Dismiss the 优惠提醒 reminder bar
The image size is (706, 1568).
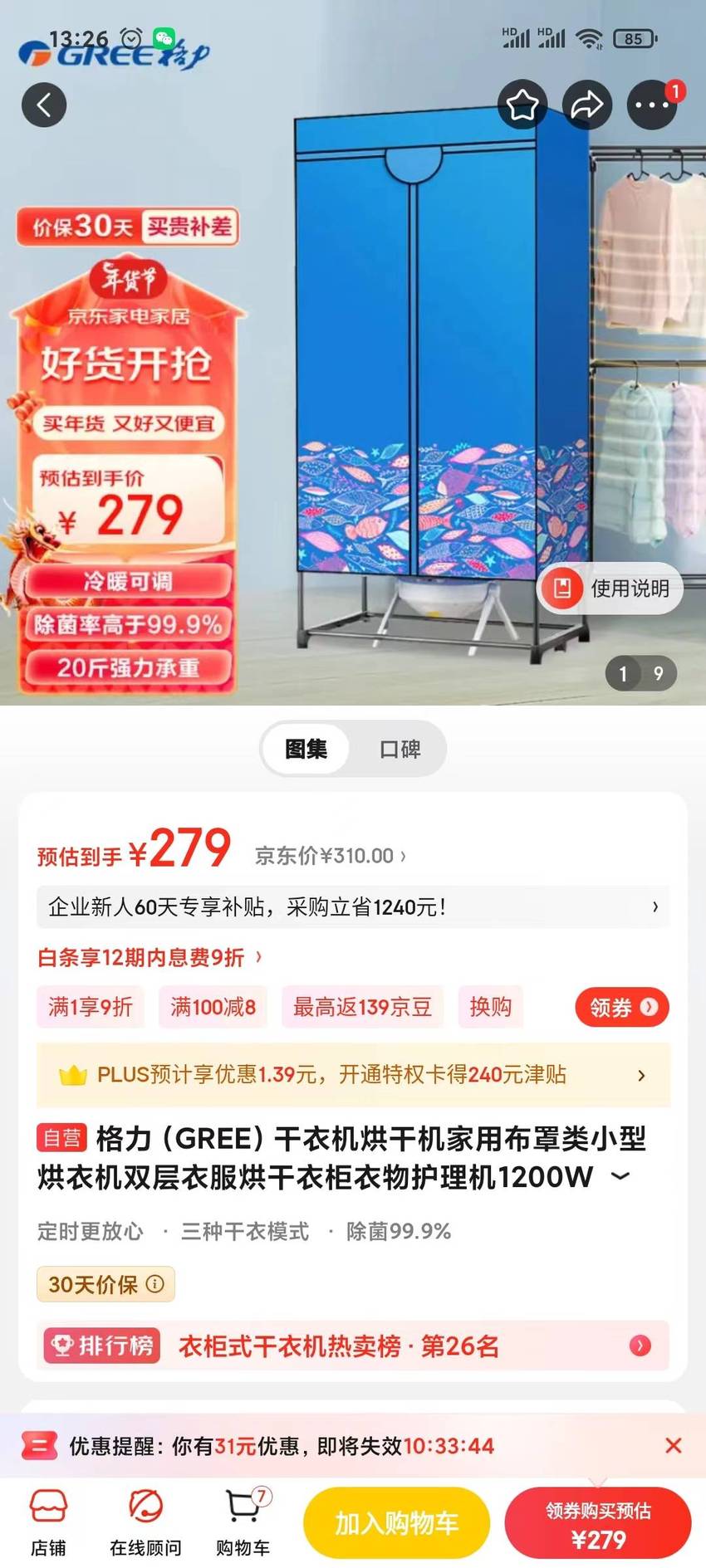coord(674,1445)
